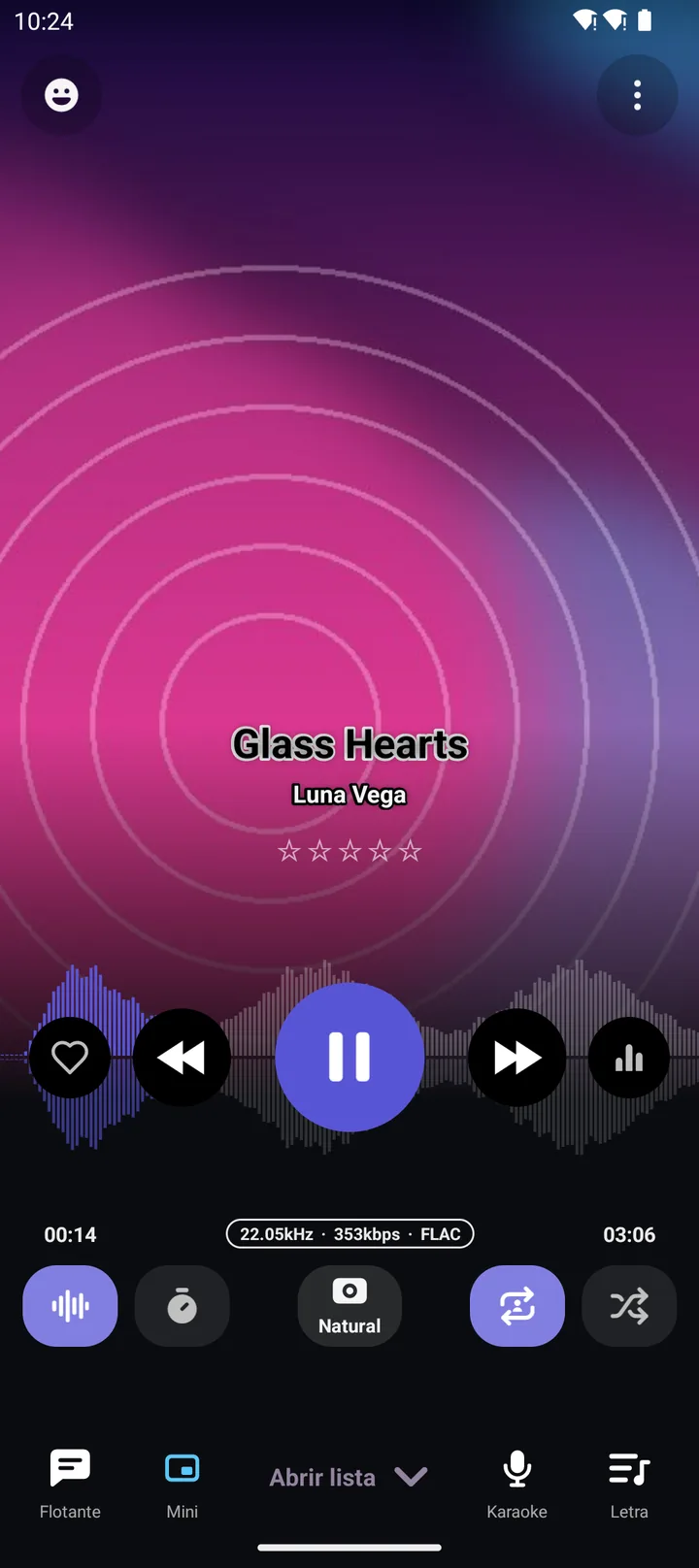
Task: Toggle the waveform visualizer button
Action: pyautogui.click(x=70, y=1306)
